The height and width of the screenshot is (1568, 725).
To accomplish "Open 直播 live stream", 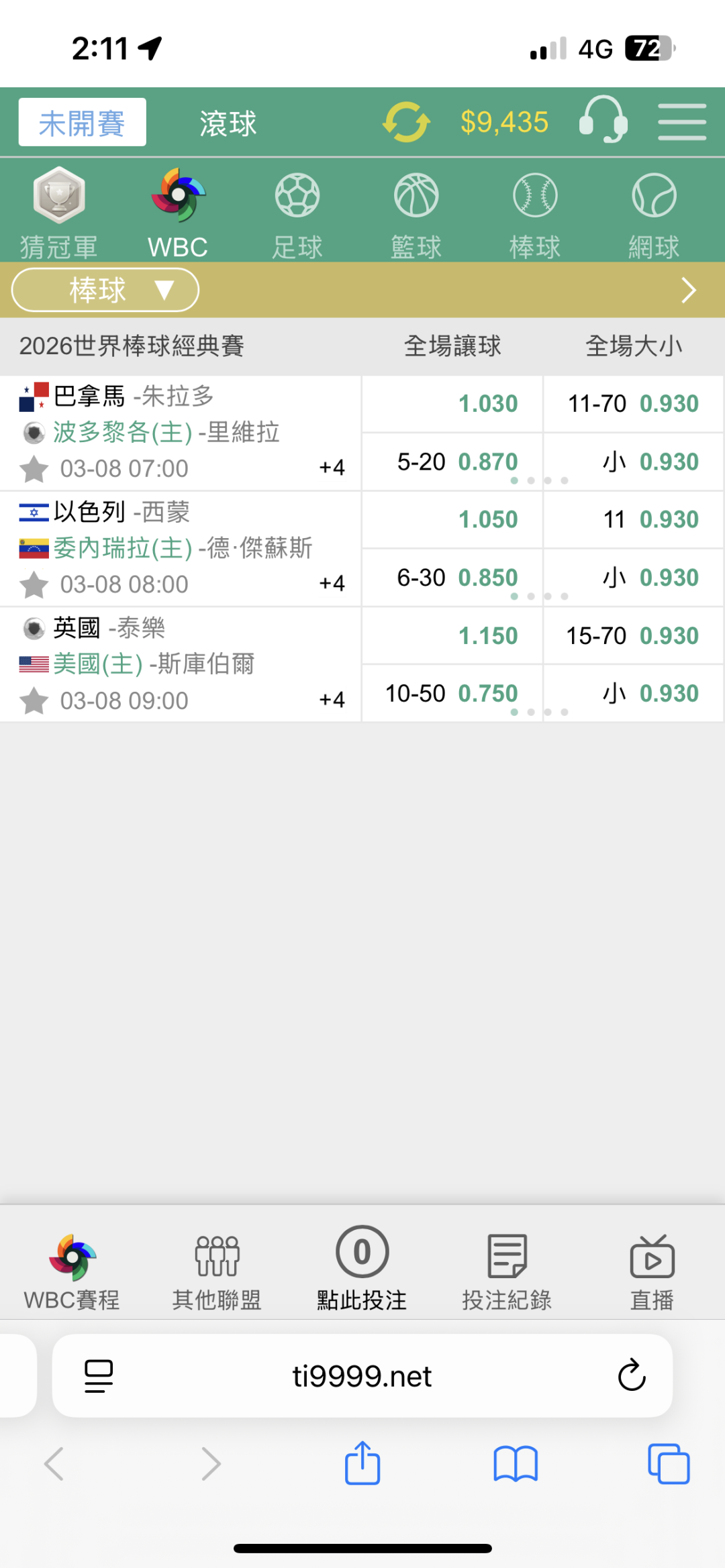I will coord(652,1271).
